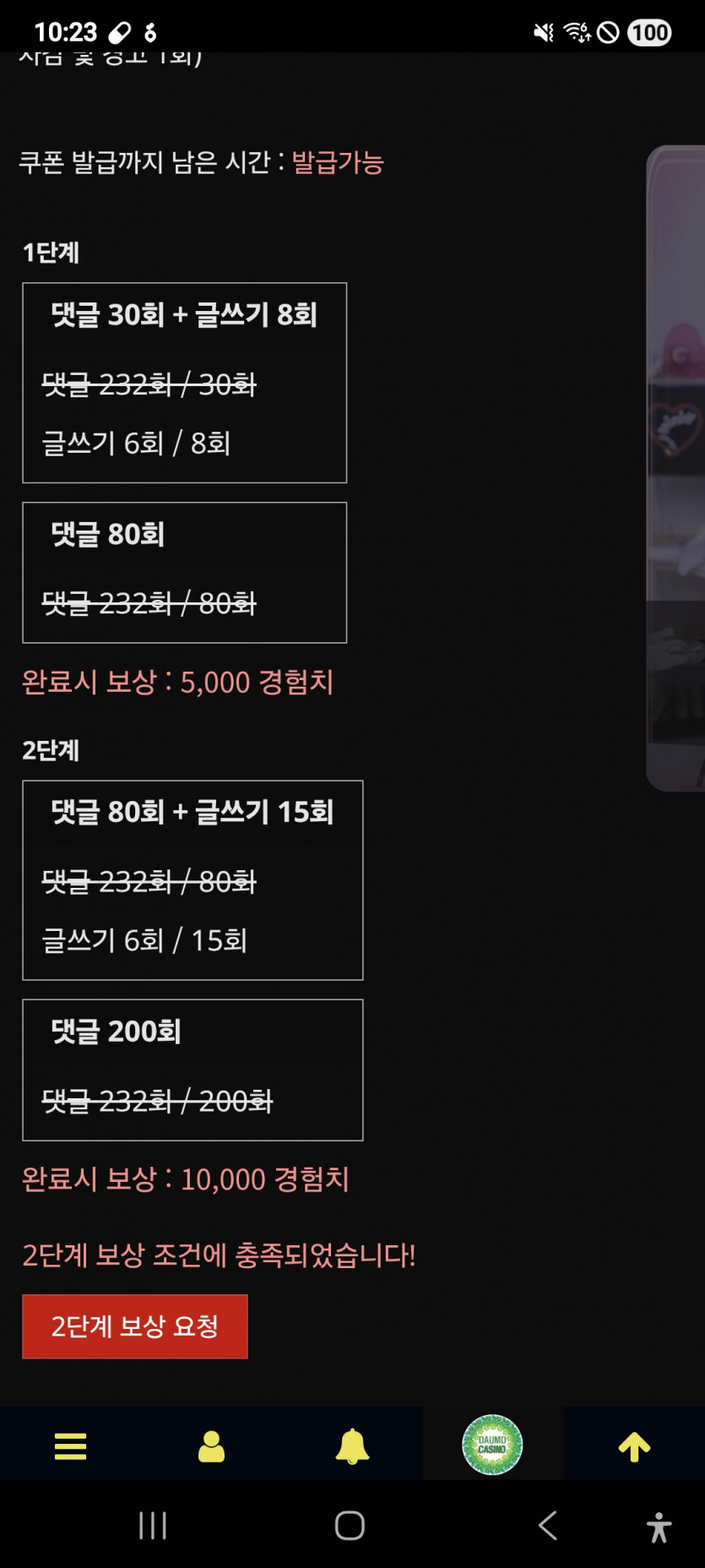Open the hamburger navigation menu
Image resolution: width=705 pixels, height=1568 pixels.
(70, 1445)
